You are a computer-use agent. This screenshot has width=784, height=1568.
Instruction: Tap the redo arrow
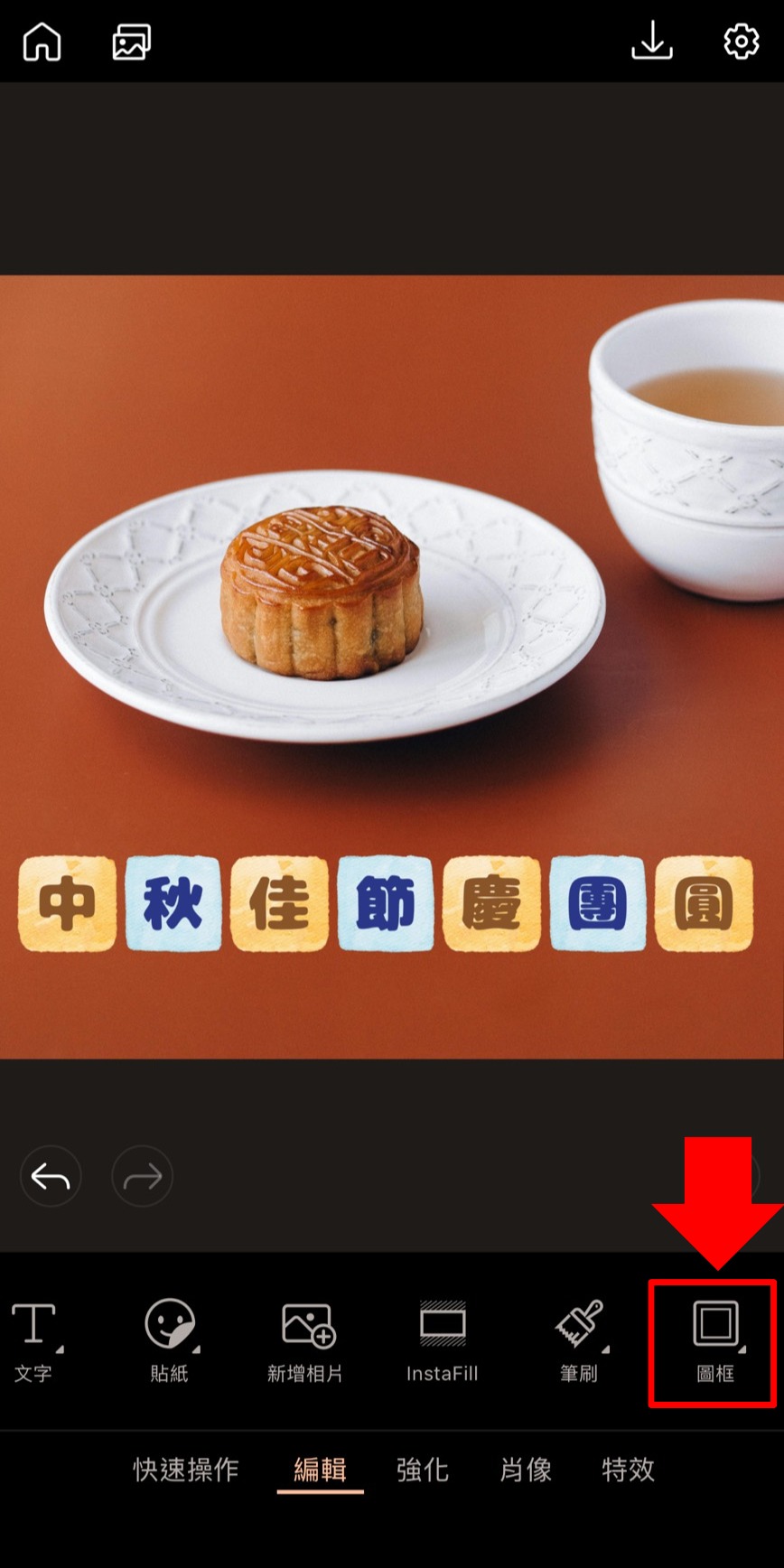(x=142, y=1176)
